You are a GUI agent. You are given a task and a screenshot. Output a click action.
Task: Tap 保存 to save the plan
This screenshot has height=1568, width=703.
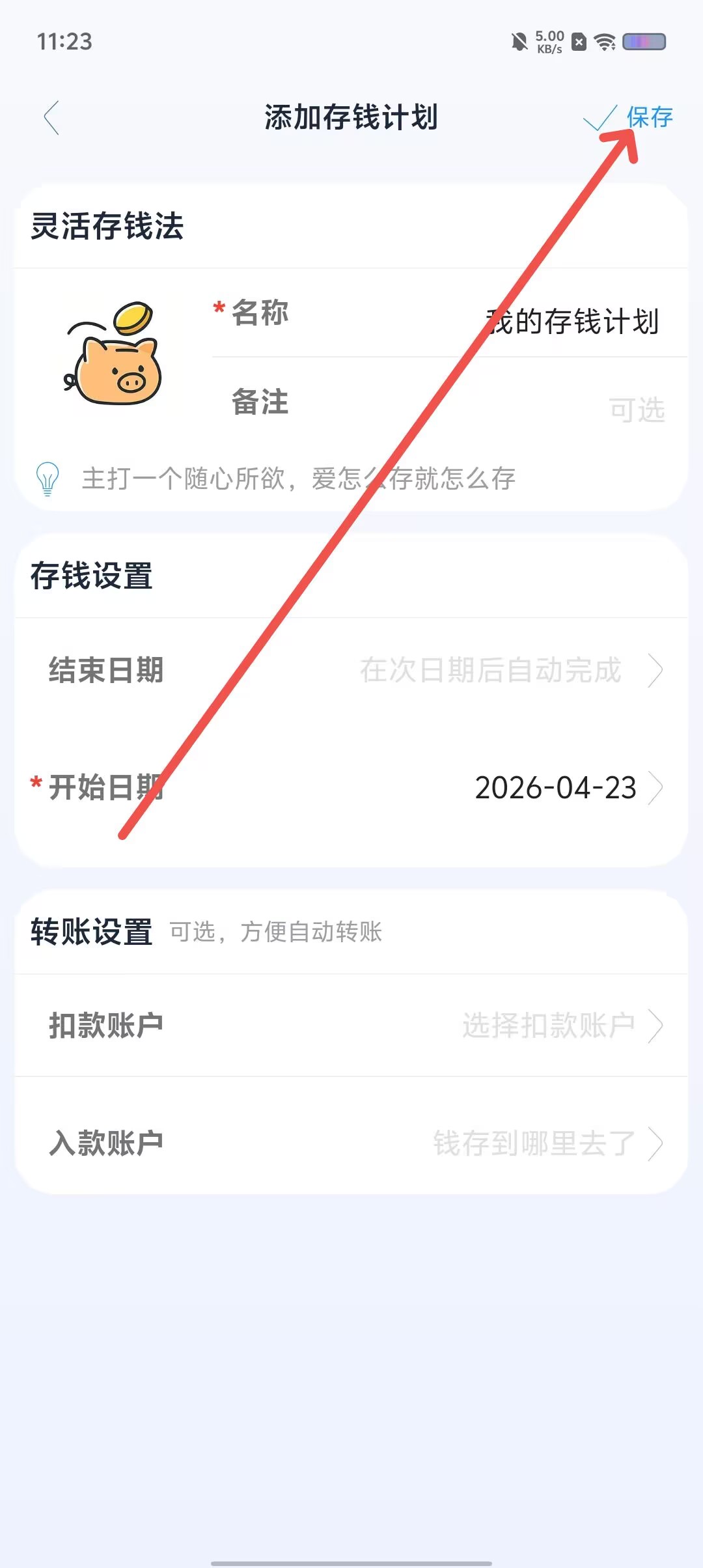click(628, 117)
